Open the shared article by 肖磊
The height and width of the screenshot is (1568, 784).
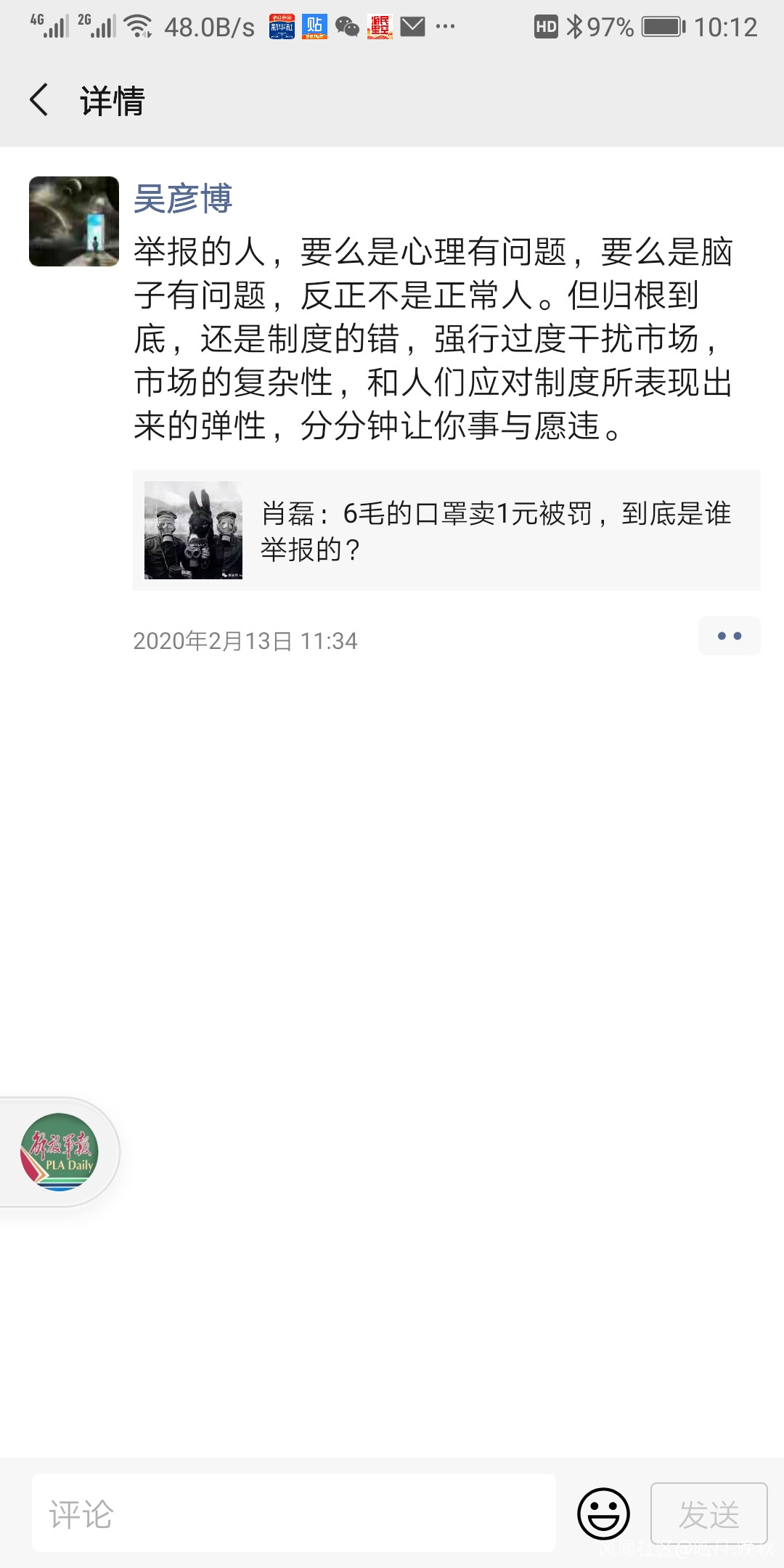pyautogui.click(x=446, y=531)
